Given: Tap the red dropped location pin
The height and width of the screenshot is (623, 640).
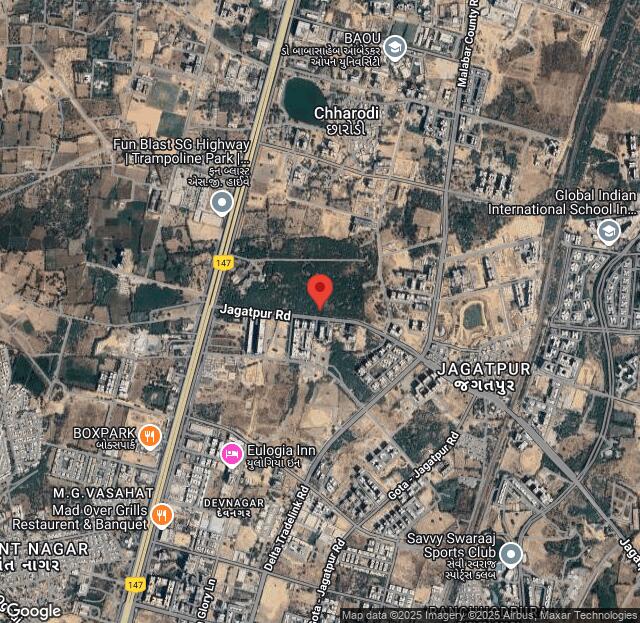Looking at the screenshot, I should click(x=320, y=290).
